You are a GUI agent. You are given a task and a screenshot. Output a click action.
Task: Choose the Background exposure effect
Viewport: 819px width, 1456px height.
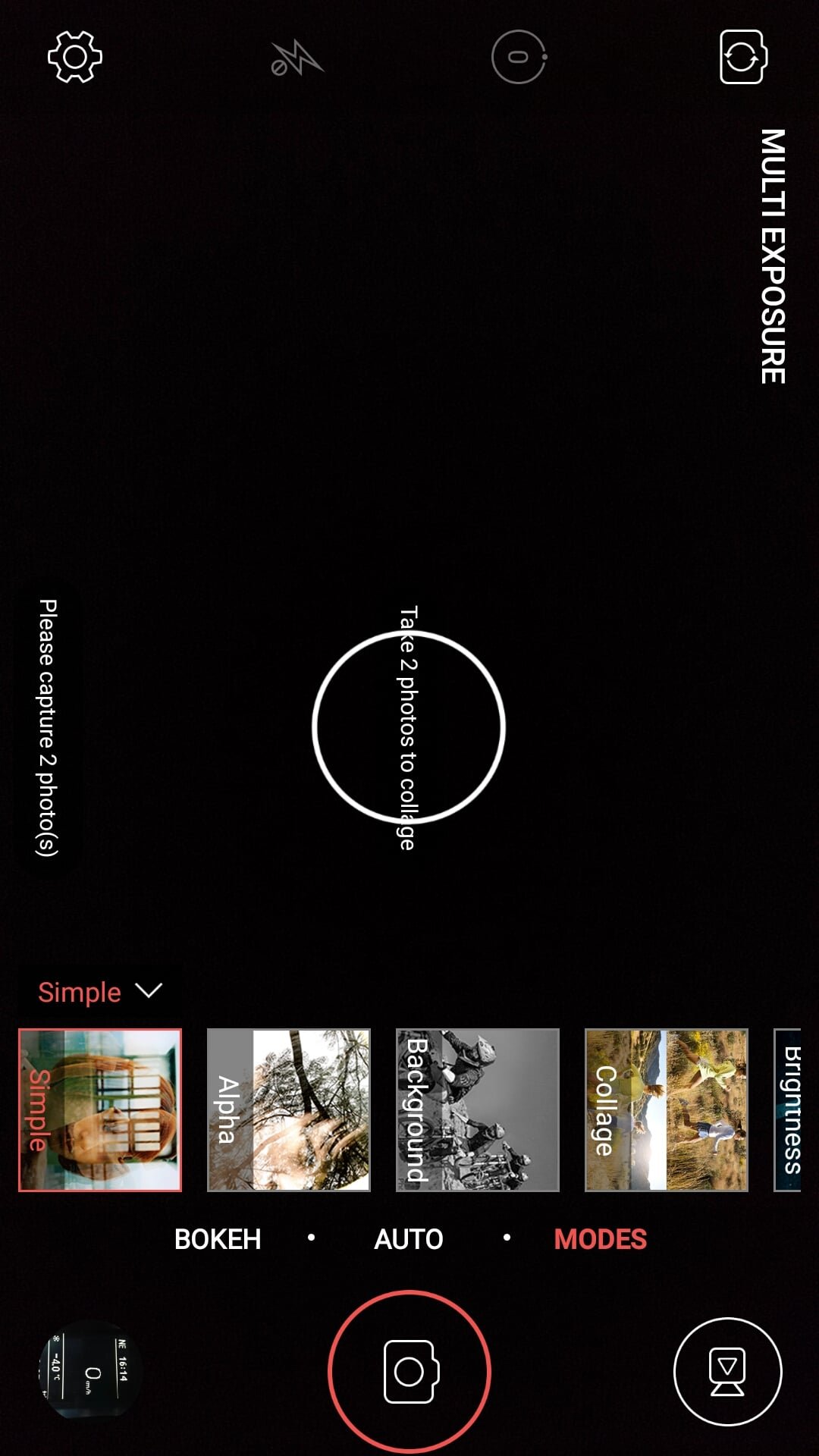click(478, 1110)
